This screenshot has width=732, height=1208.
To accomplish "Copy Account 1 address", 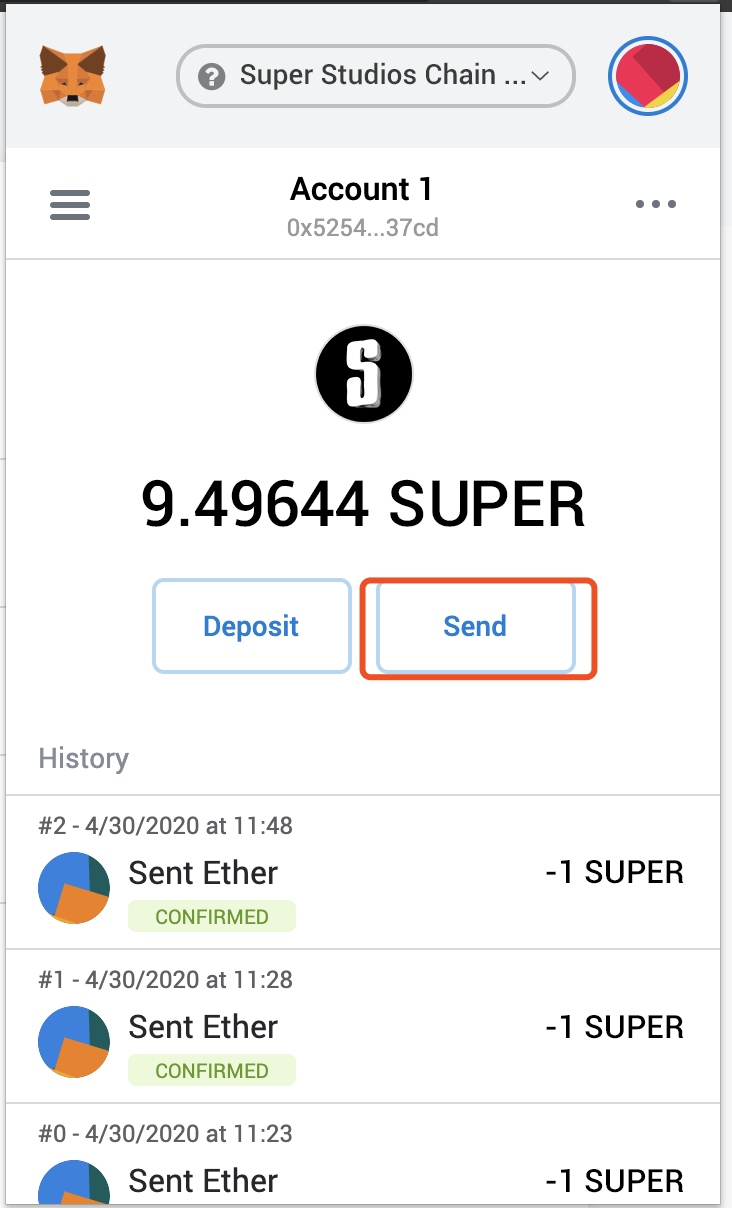I will tap(362, 206).
